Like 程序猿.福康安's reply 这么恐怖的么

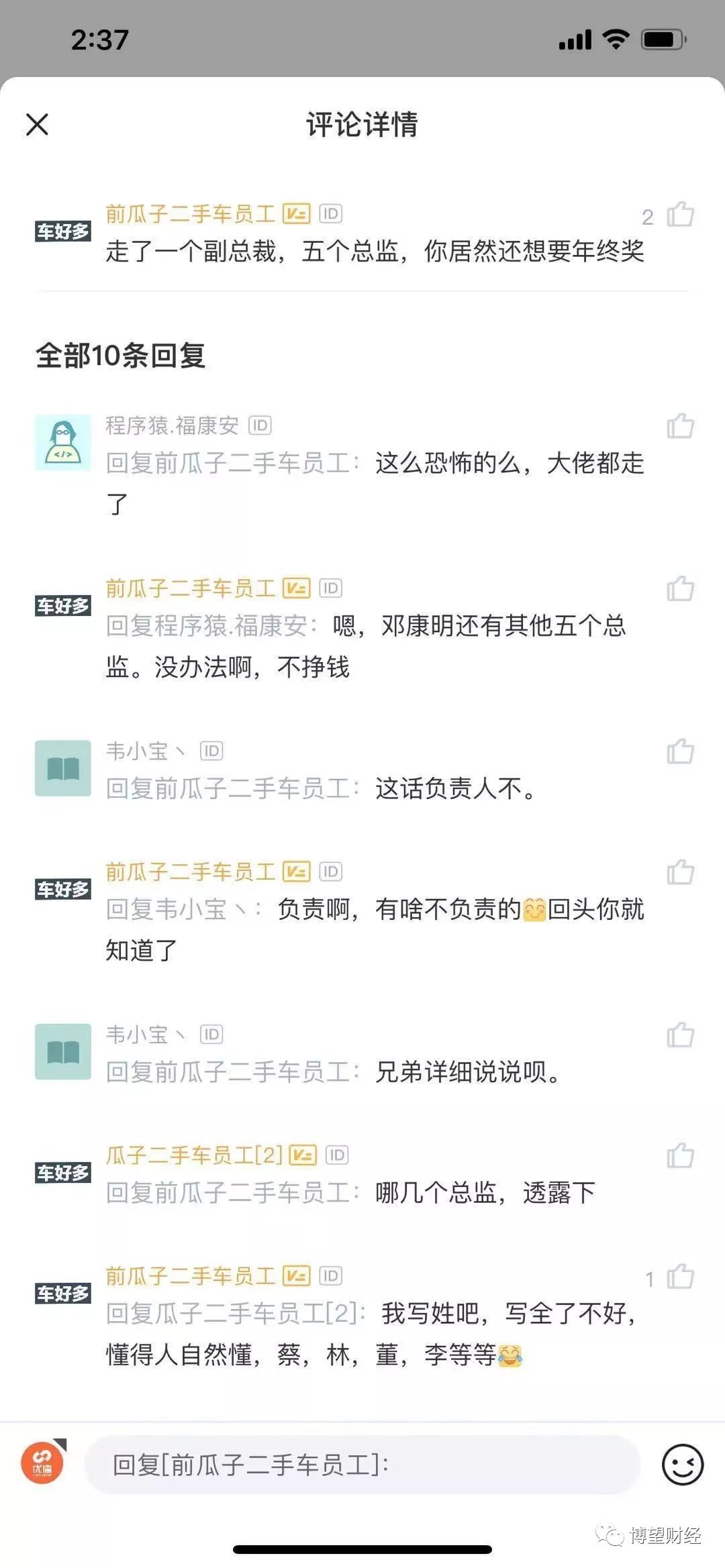(x=679, y=426)
